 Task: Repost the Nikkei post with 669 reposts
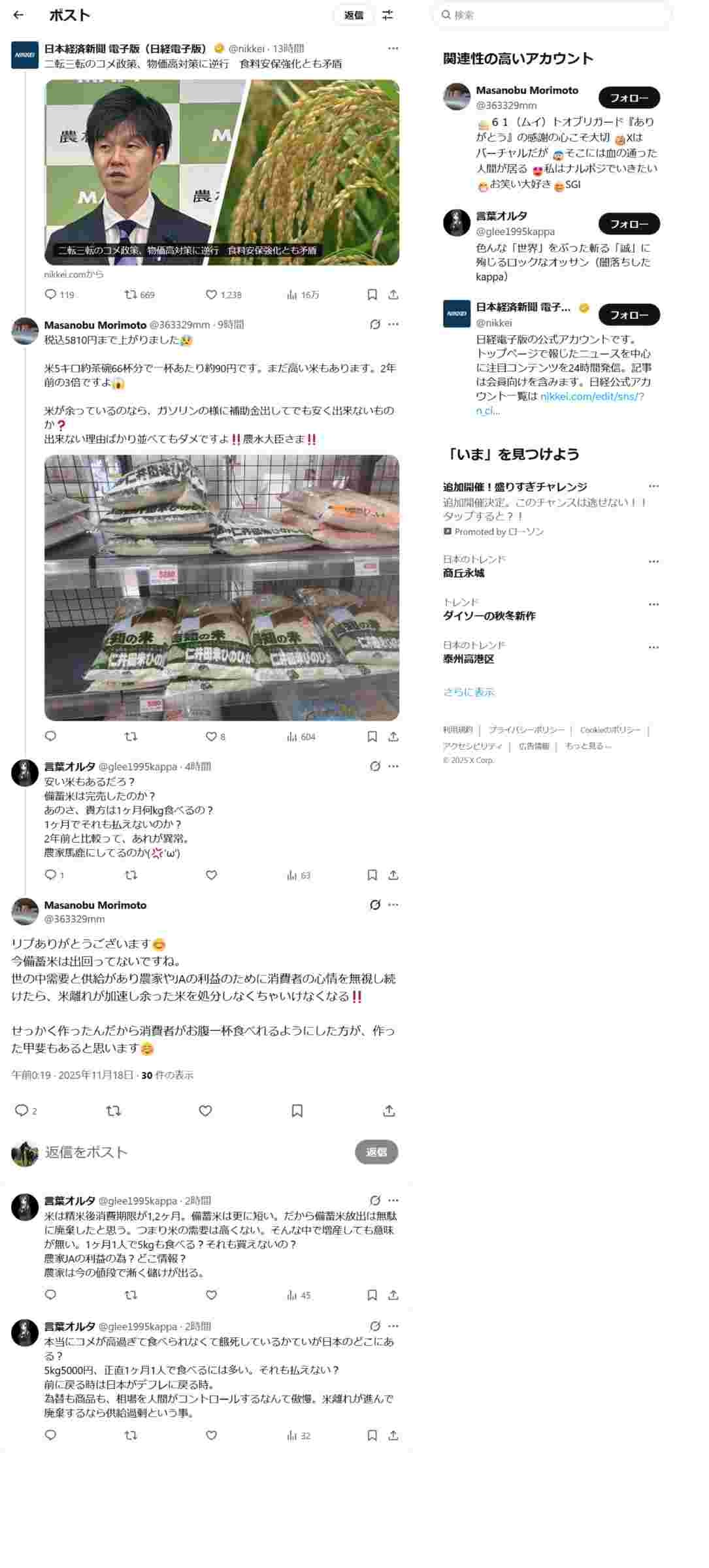[131, 295]
